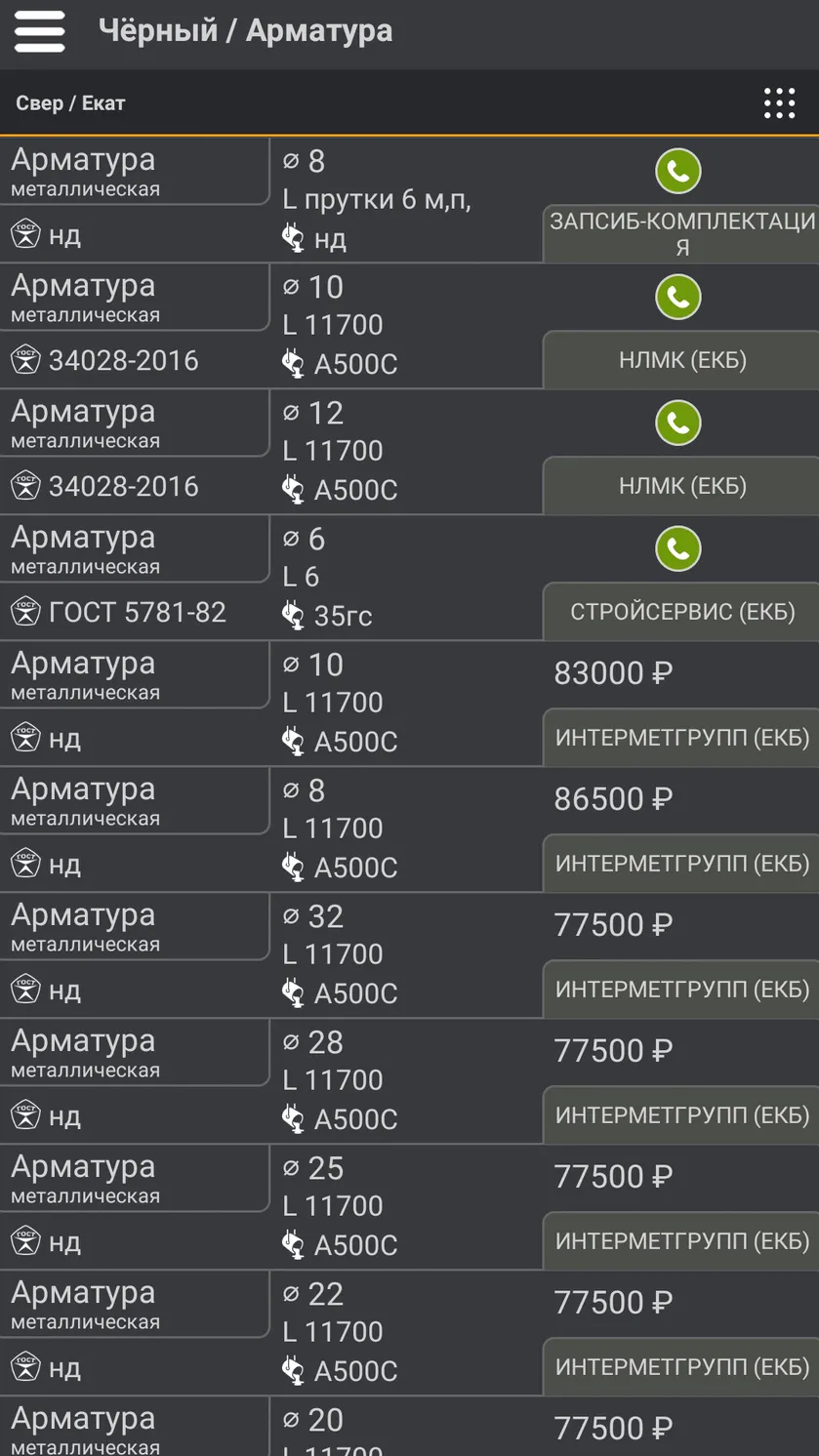The height and width of the screenshot is (1456, 819).
Task: Open supplier СТРОЙСЕРВИС (ЕКБ)
Action: [681, 612]
